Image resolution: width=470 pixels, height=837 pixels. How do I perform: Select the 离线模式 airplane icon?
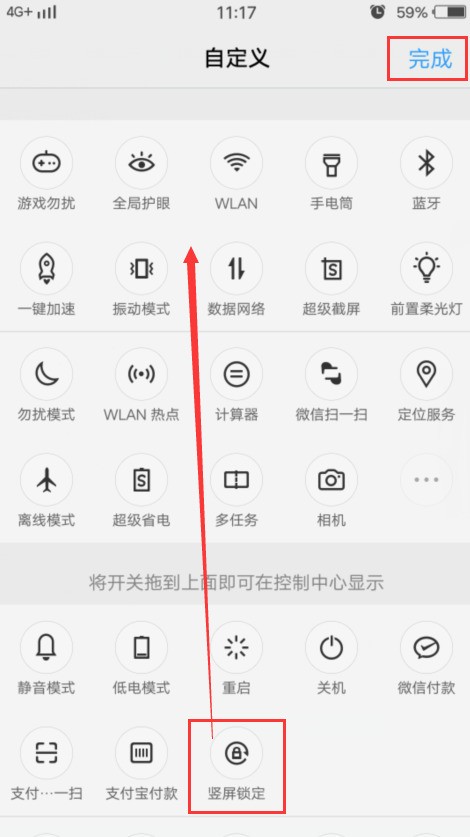tap(46, 480)
